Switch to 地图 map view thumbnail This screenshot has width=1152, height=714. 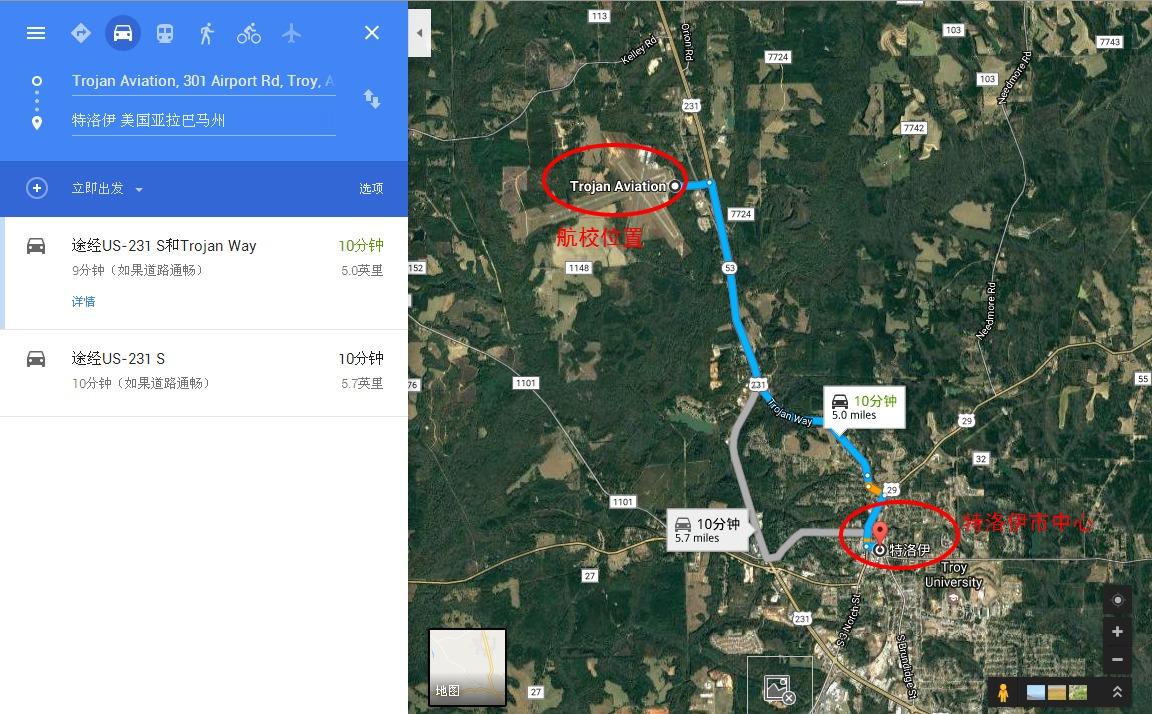467,666
